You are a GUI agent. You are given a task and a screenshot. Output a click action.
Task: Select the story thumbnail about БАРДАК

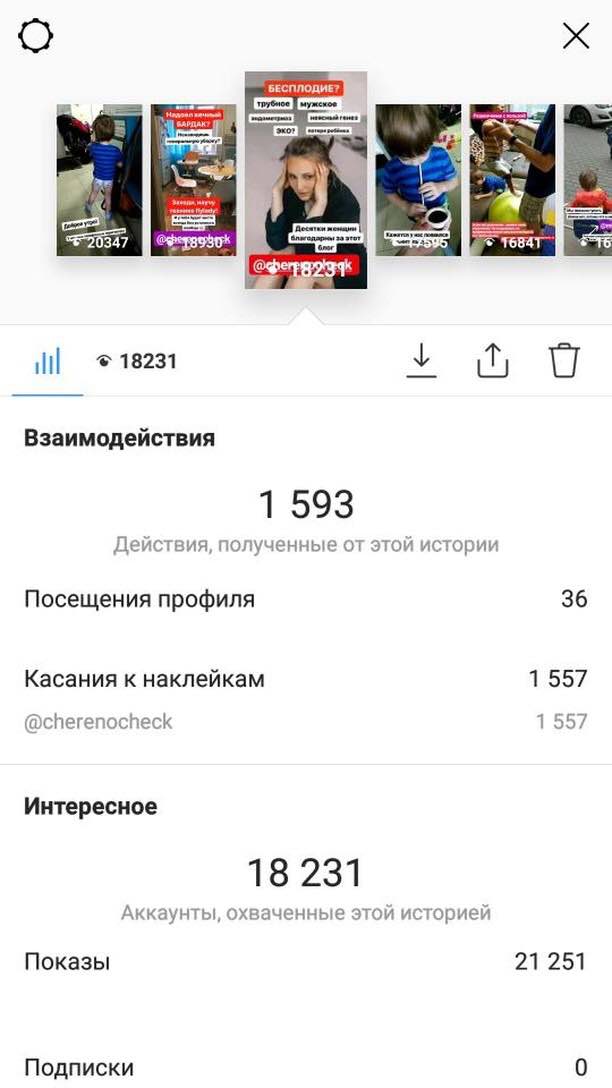pos(194,180)
